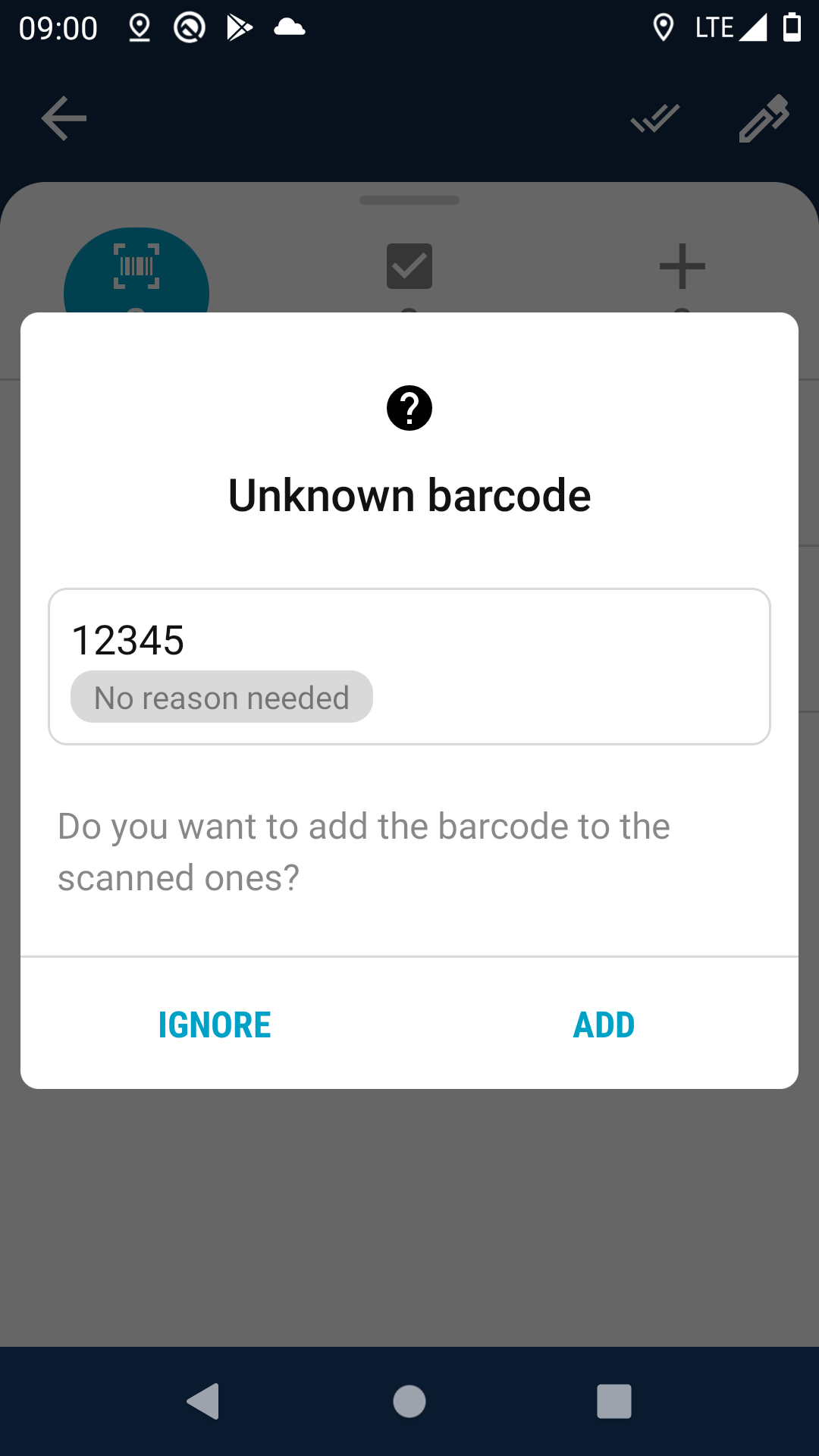
Task: Go back with the system navigation back button
Action: pos(203,1401)
